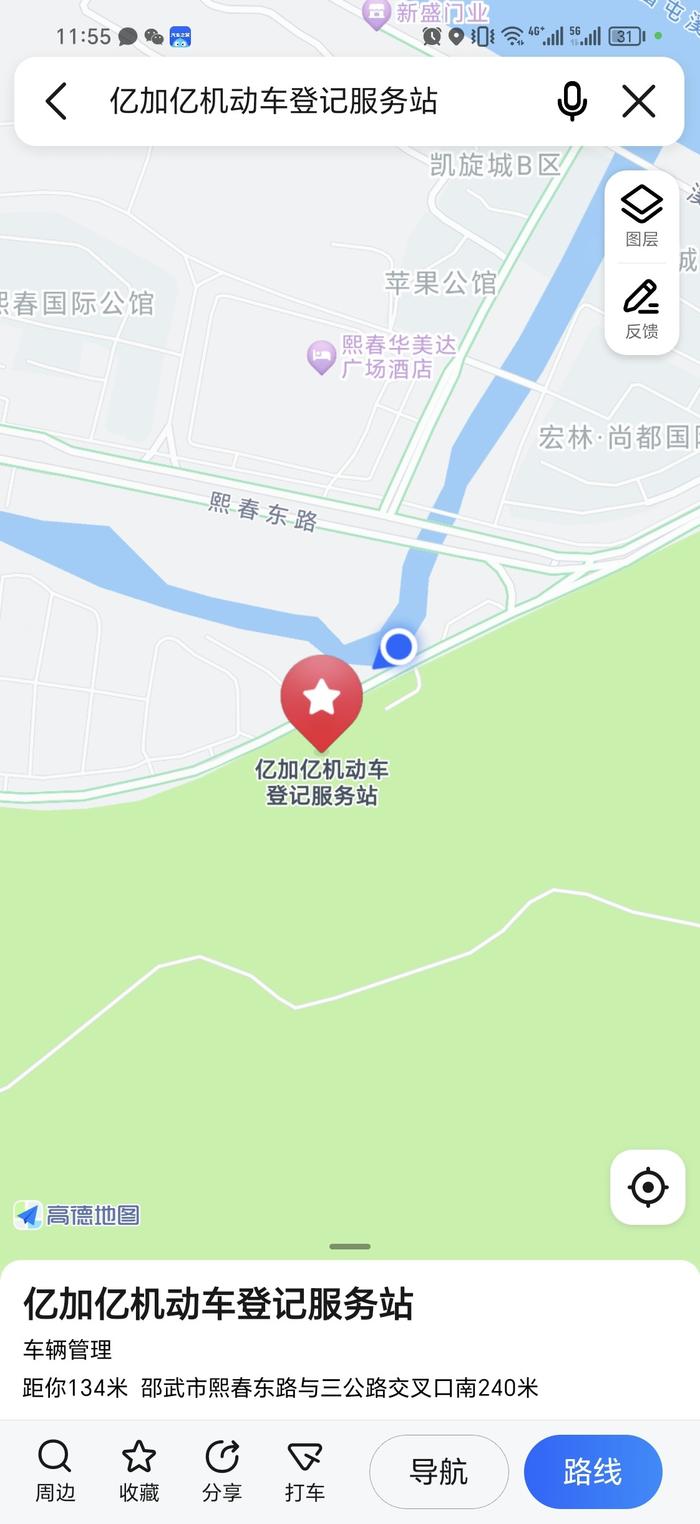Clear the search with the X

tap(639, 101)
